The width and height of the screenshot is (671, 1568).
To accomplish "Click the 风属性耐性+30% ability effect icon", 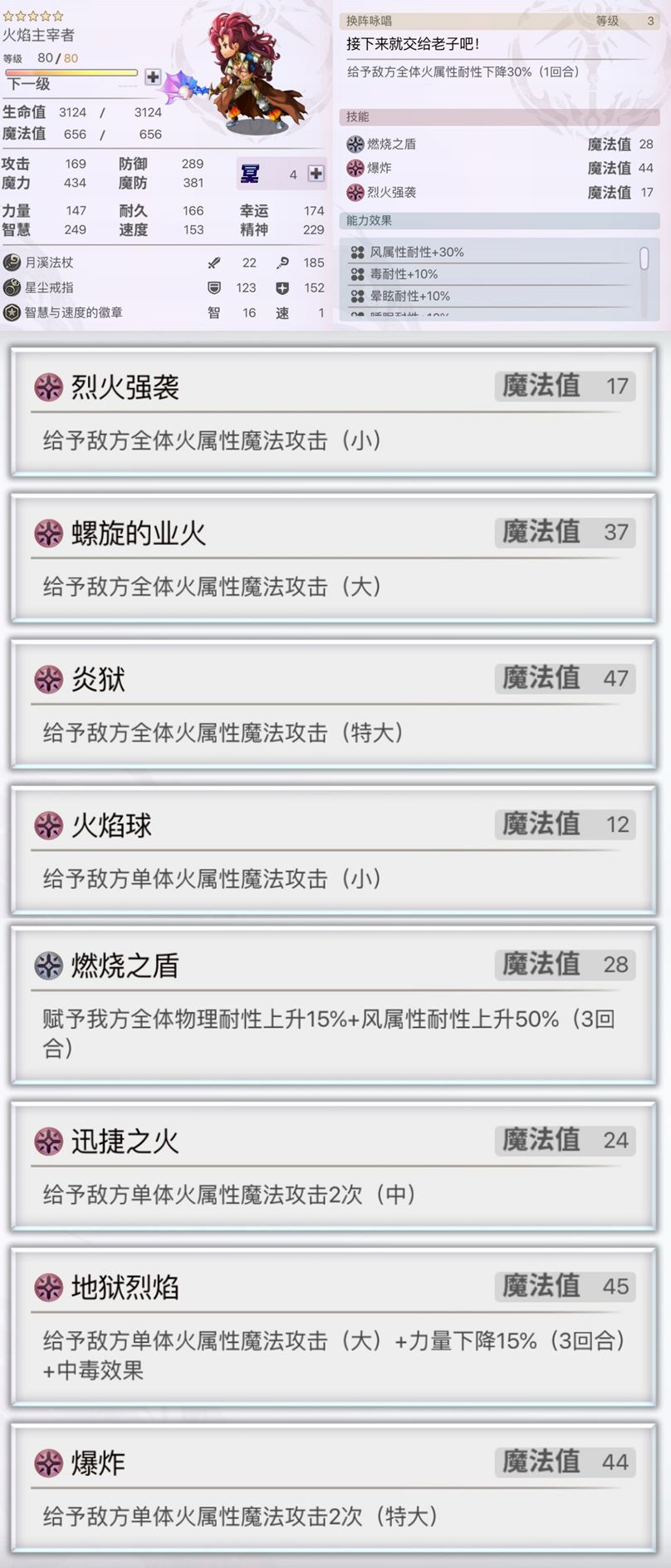I will pos(357,252).
